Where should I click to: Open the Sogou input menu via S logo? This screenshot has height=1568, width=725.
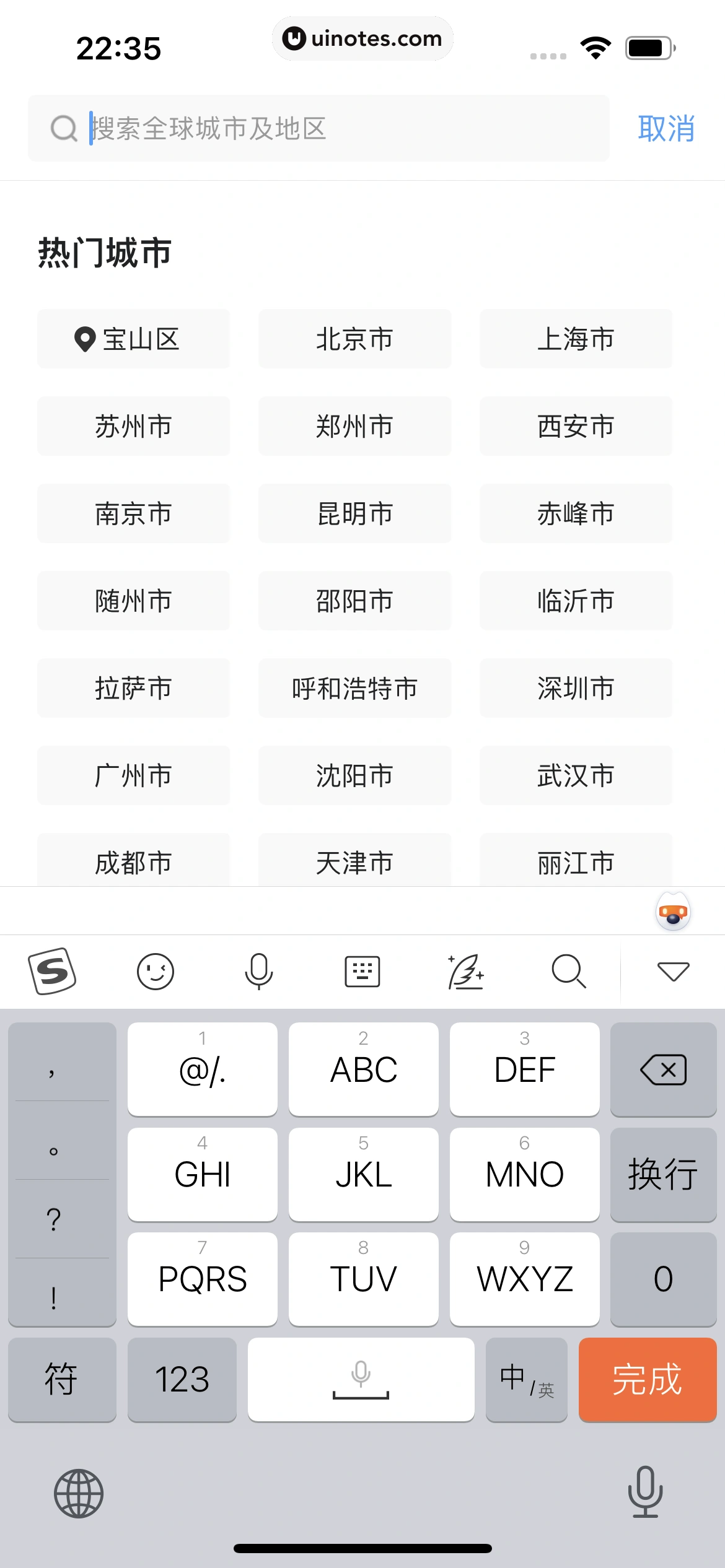51,971
